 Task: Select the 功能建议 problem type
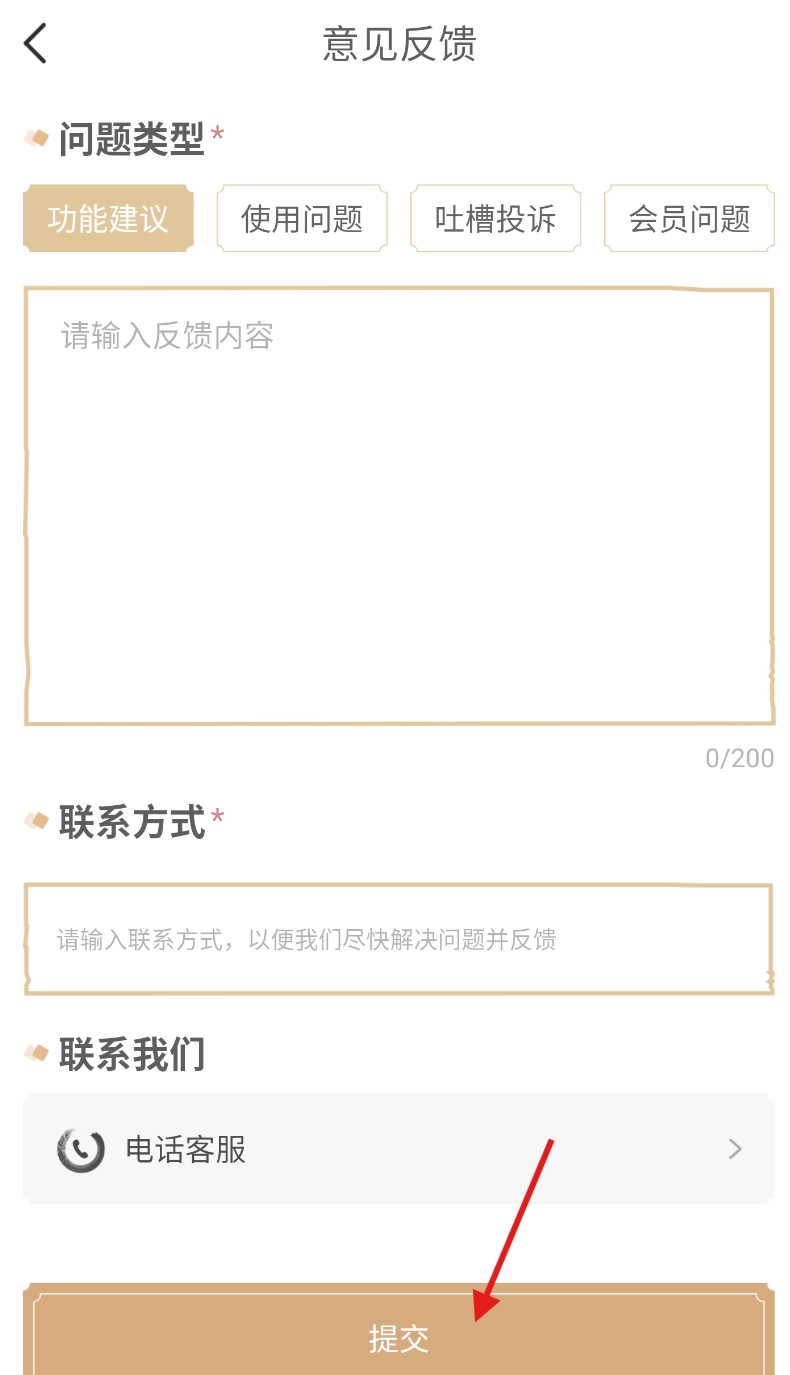pyautogui.click(x=108, y=218)
